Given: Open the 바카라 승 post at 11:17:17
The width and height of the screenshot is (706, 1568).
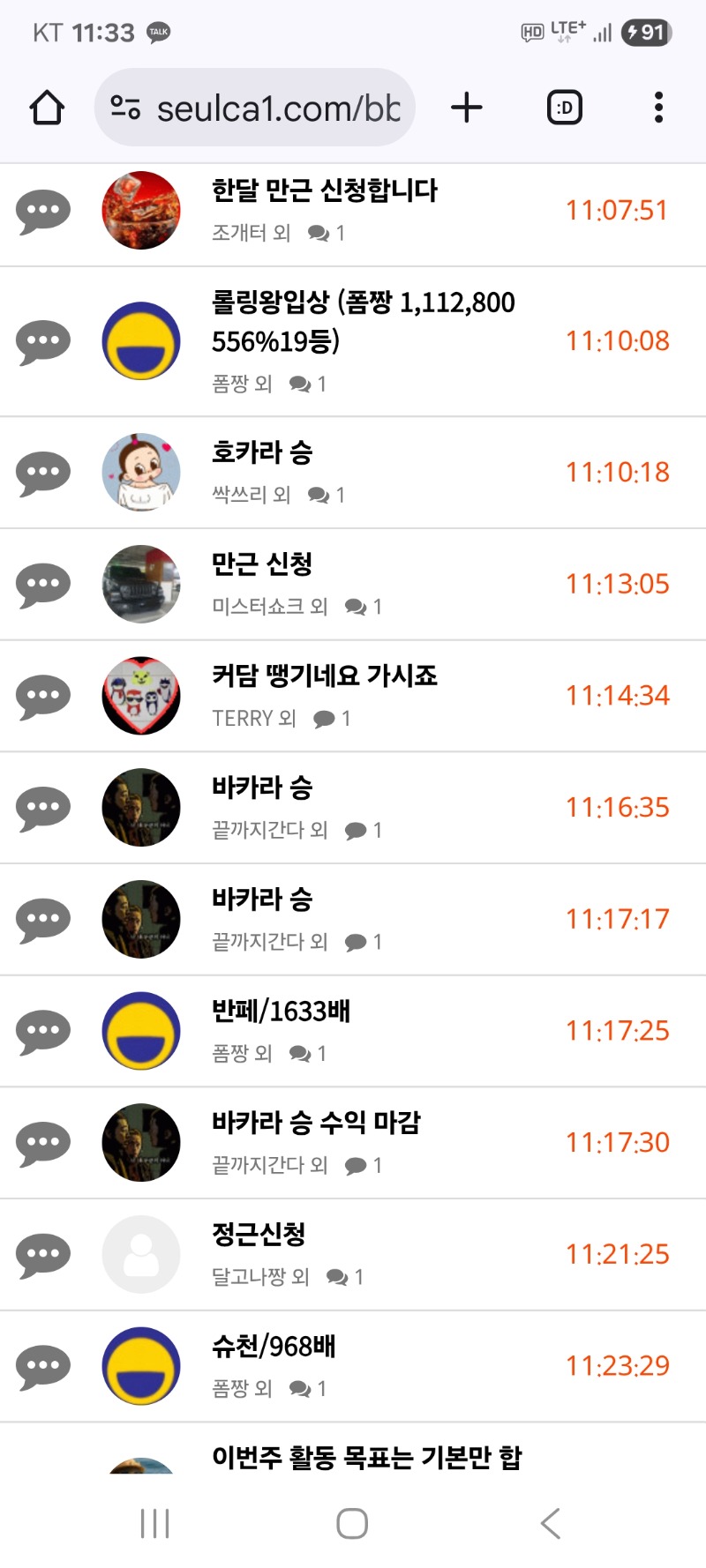Looking at the screenshot, I should [x=262, y=900].
